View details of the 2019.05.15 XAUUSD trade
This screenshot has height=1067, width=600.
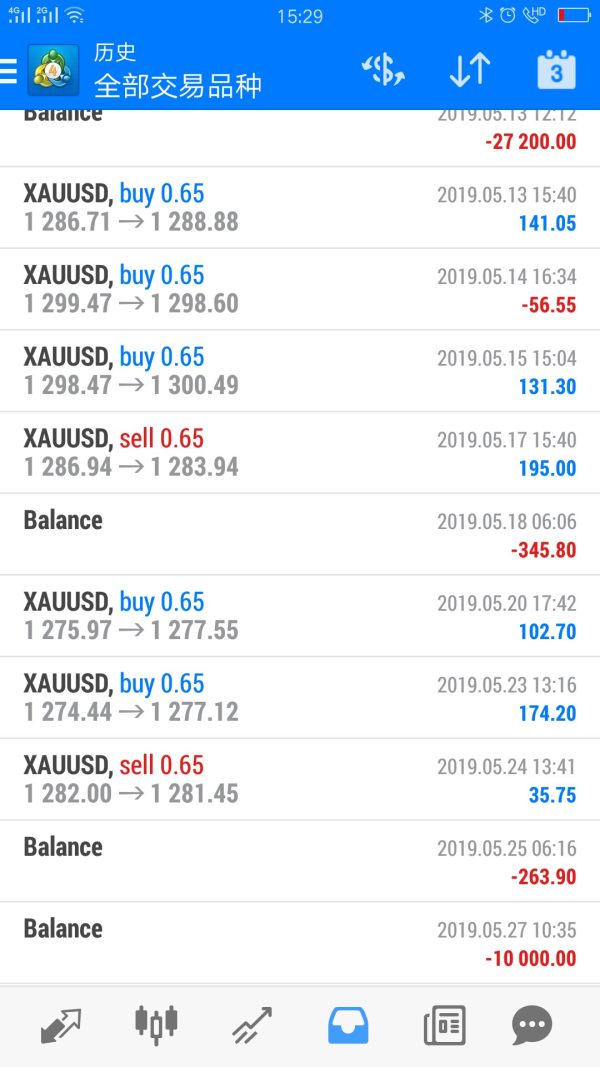point(300,372)
